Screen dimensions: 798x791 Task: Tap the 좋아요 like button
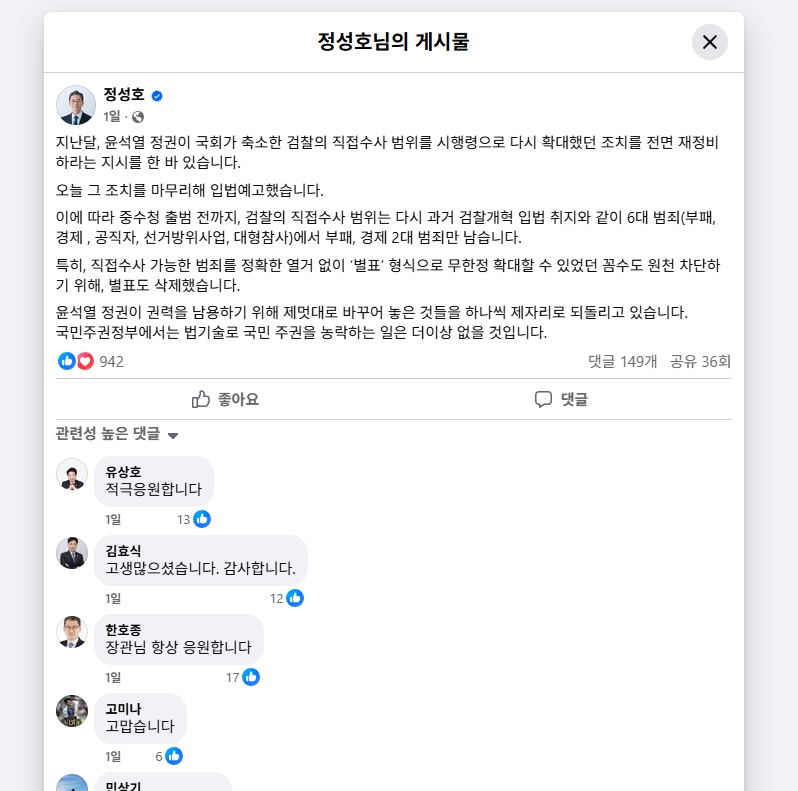[x=225, y=399]
